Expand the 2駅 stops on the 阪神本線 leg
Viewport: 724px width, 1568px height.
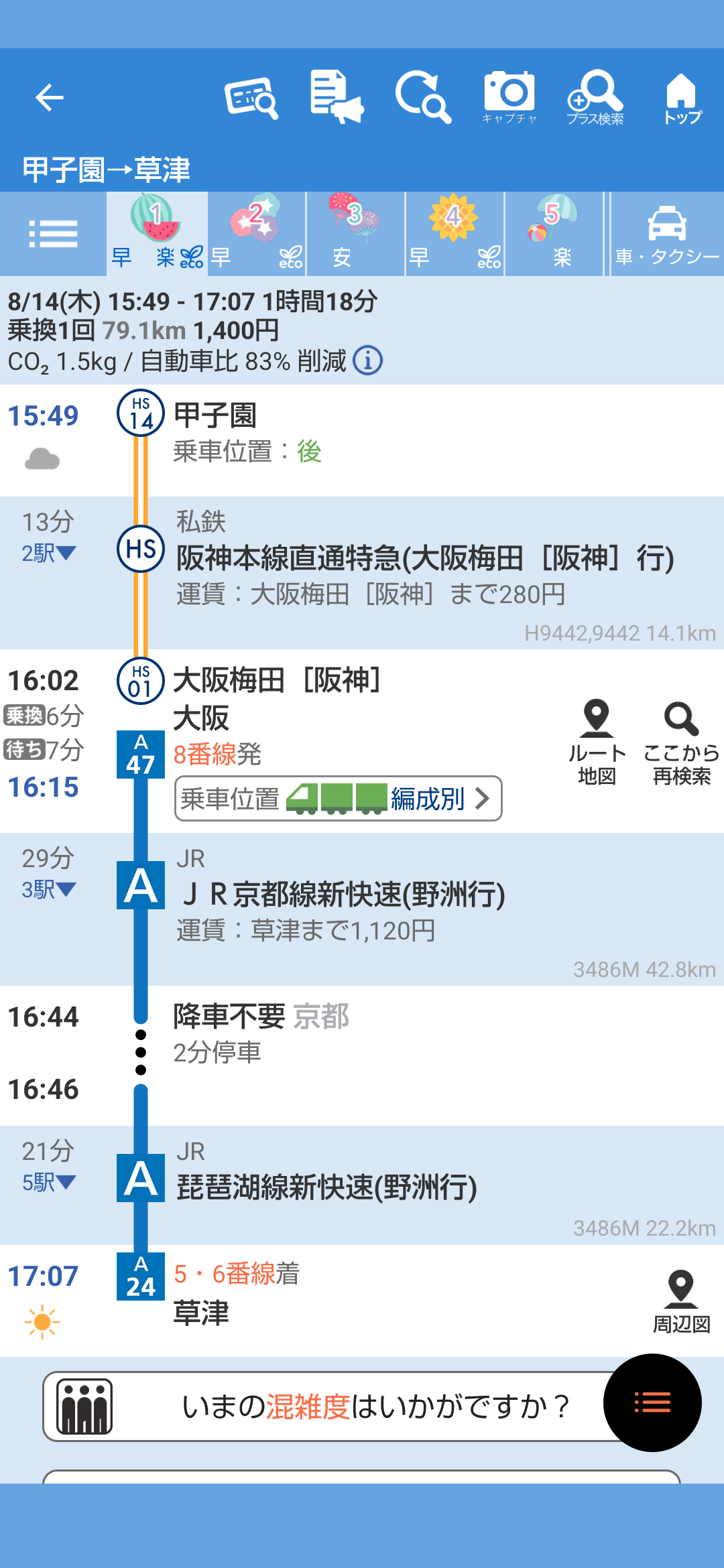click(49, 553)
